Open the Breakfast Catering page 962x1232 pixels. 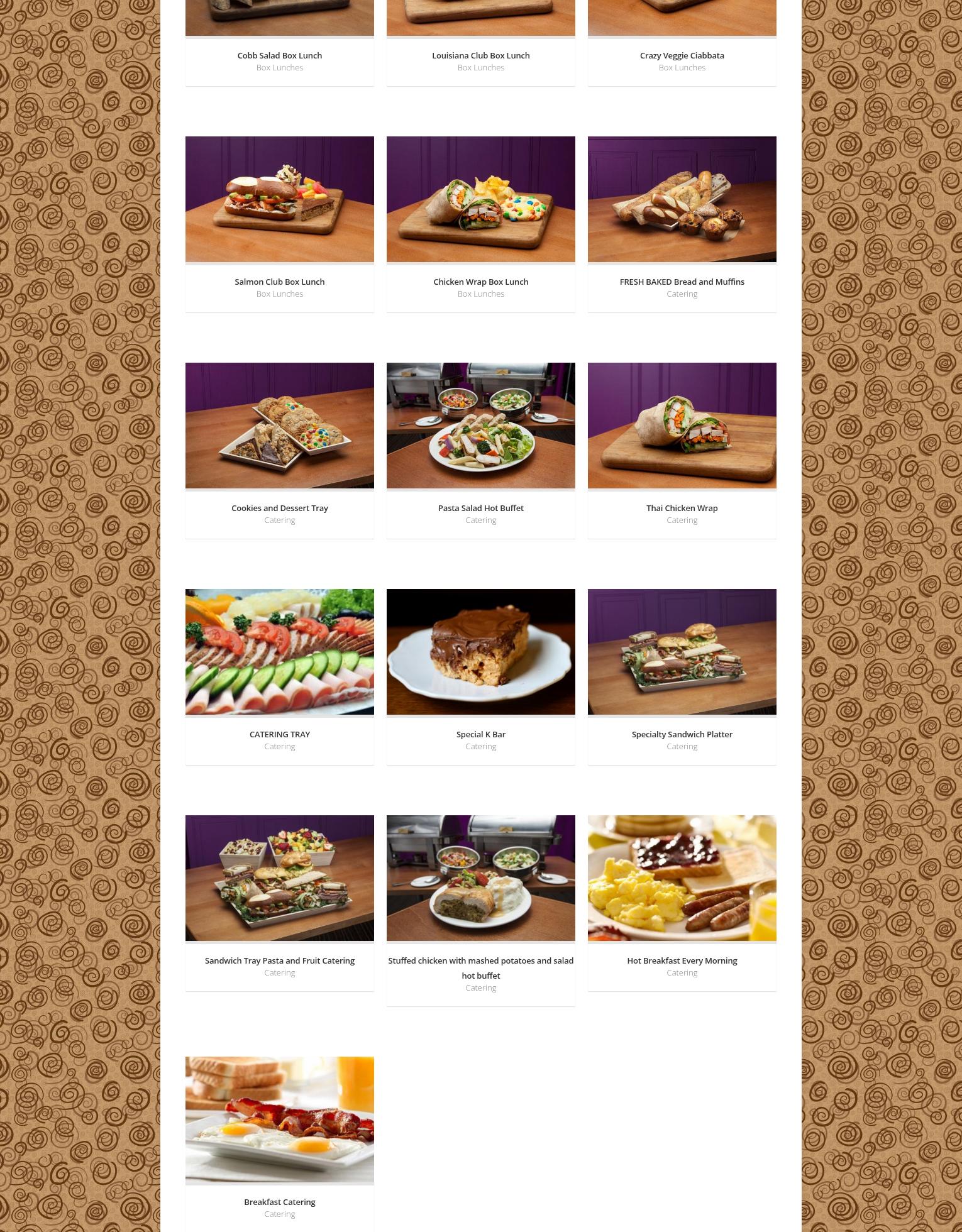(279, 1202)
